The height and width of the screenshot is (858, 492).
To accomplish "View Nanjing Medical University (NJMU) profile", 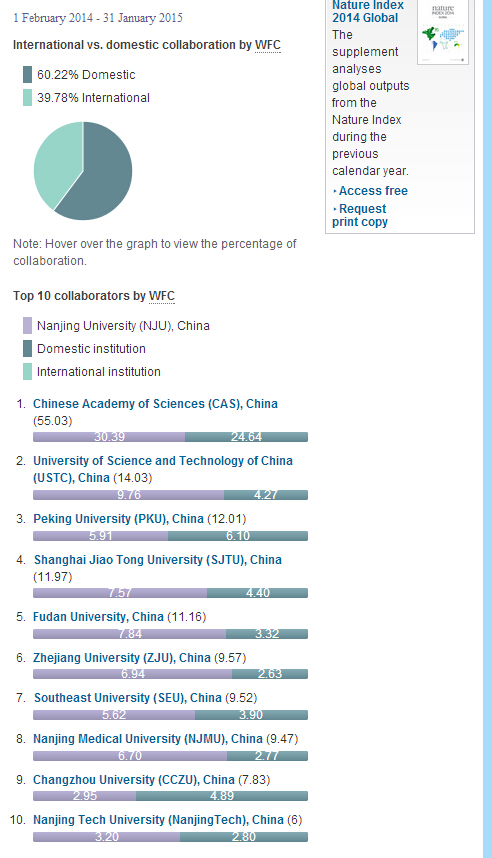I will click(148, 739).
